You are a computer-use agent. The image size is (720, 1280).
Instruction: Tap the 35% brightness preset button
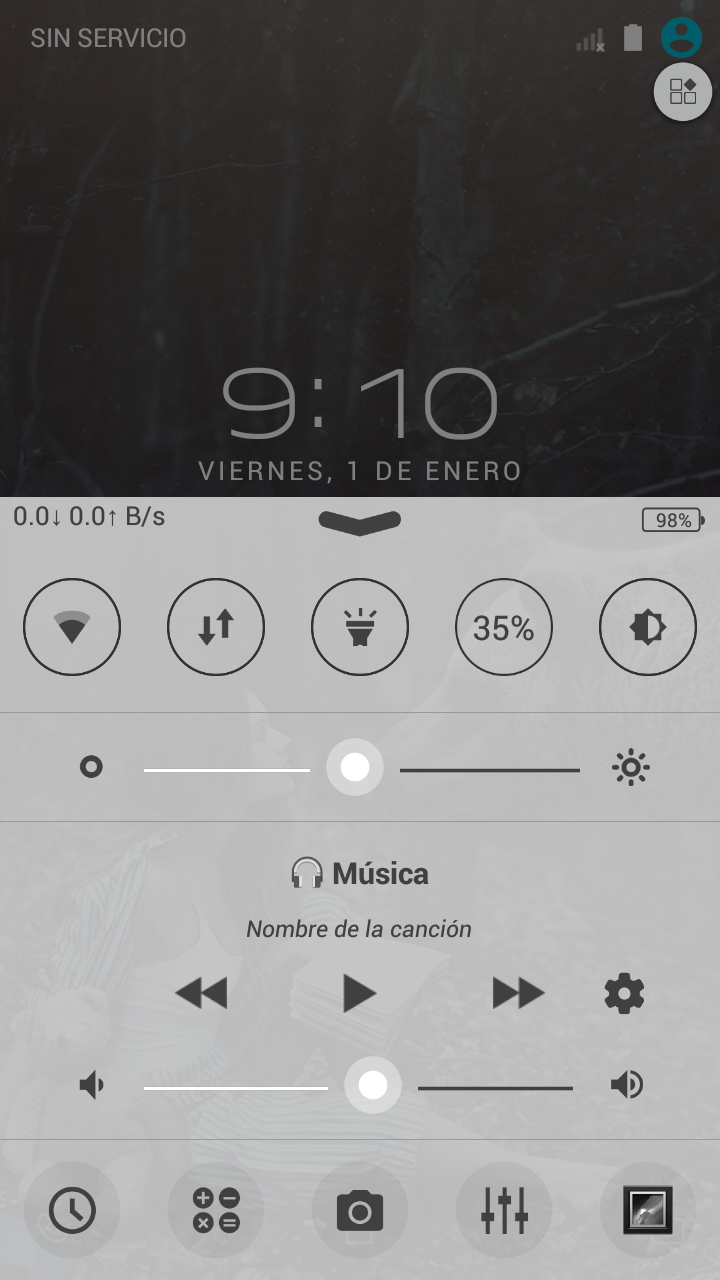(x=504, y=628)
